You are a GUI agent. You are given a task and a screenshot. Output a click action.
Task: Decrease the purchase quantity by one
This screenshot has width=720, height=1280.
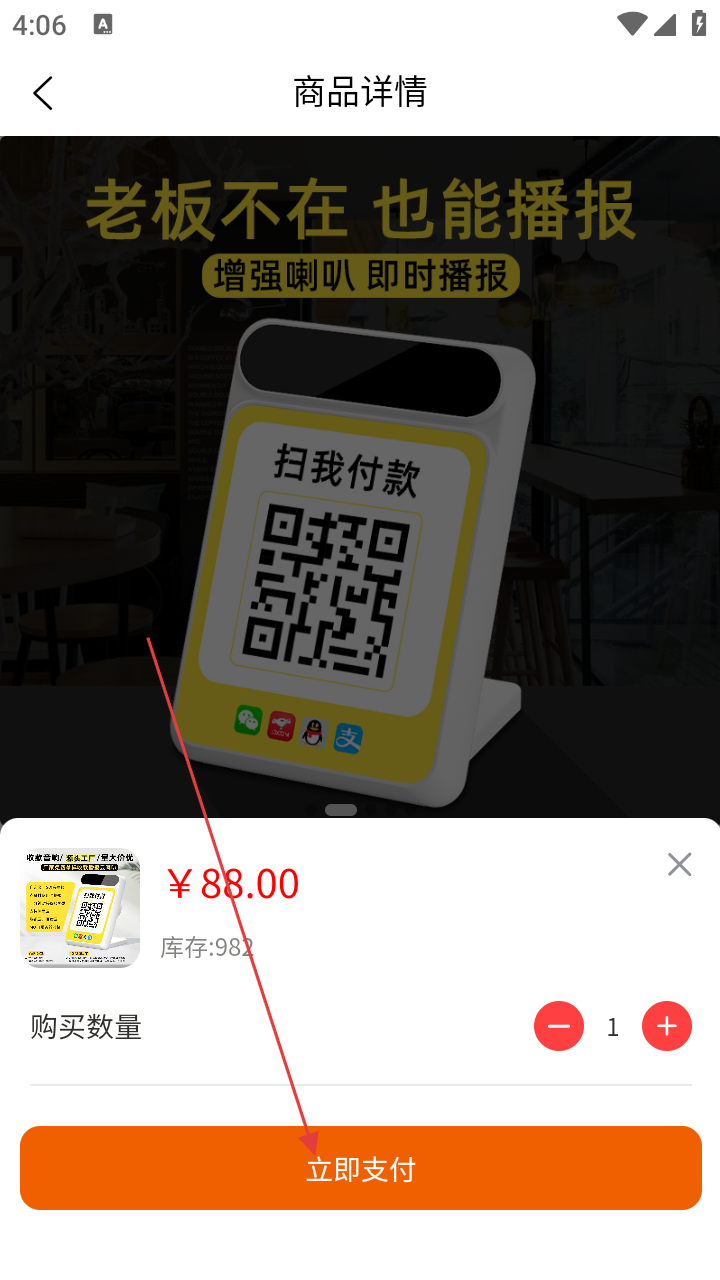click(559, 1026)
